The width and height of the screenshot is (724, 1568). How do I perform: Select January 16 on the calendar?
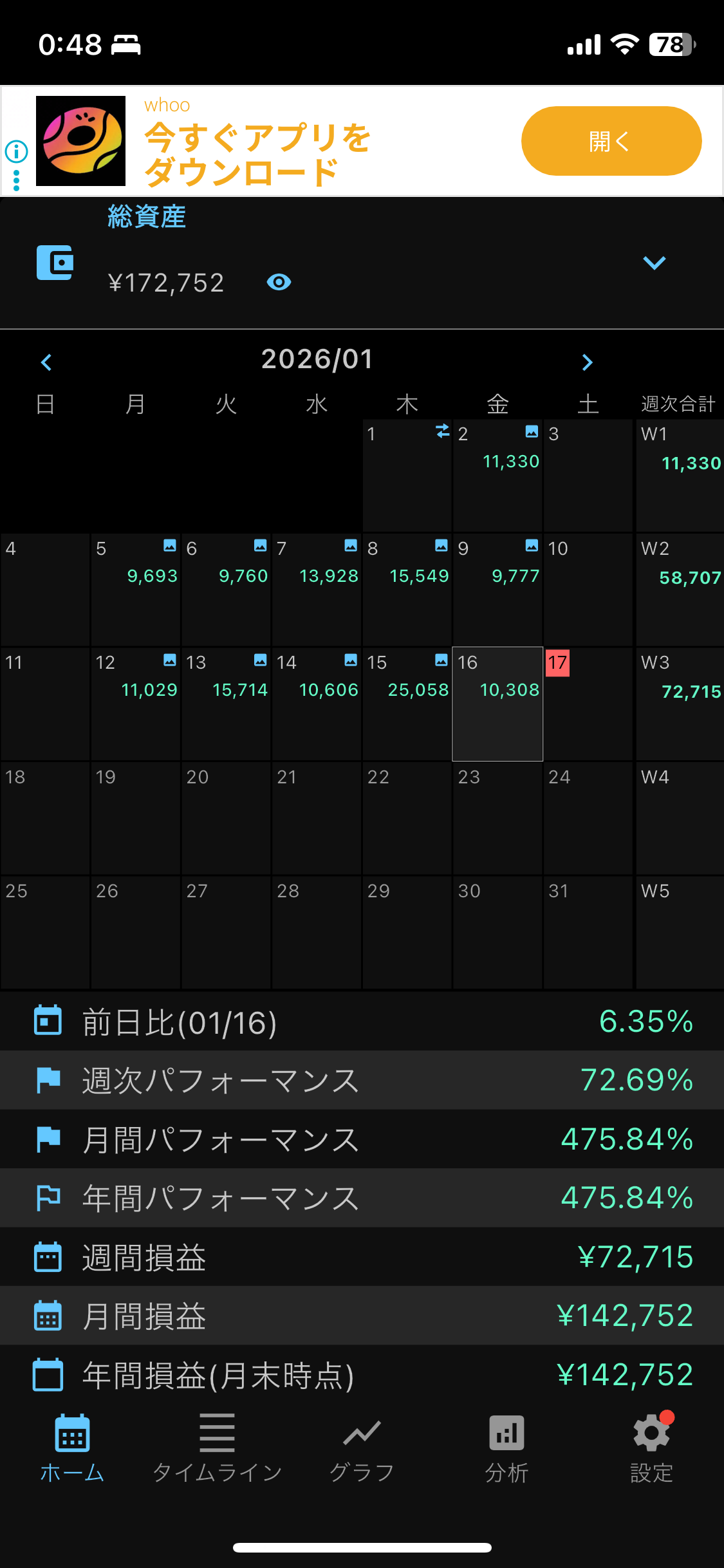497,704
